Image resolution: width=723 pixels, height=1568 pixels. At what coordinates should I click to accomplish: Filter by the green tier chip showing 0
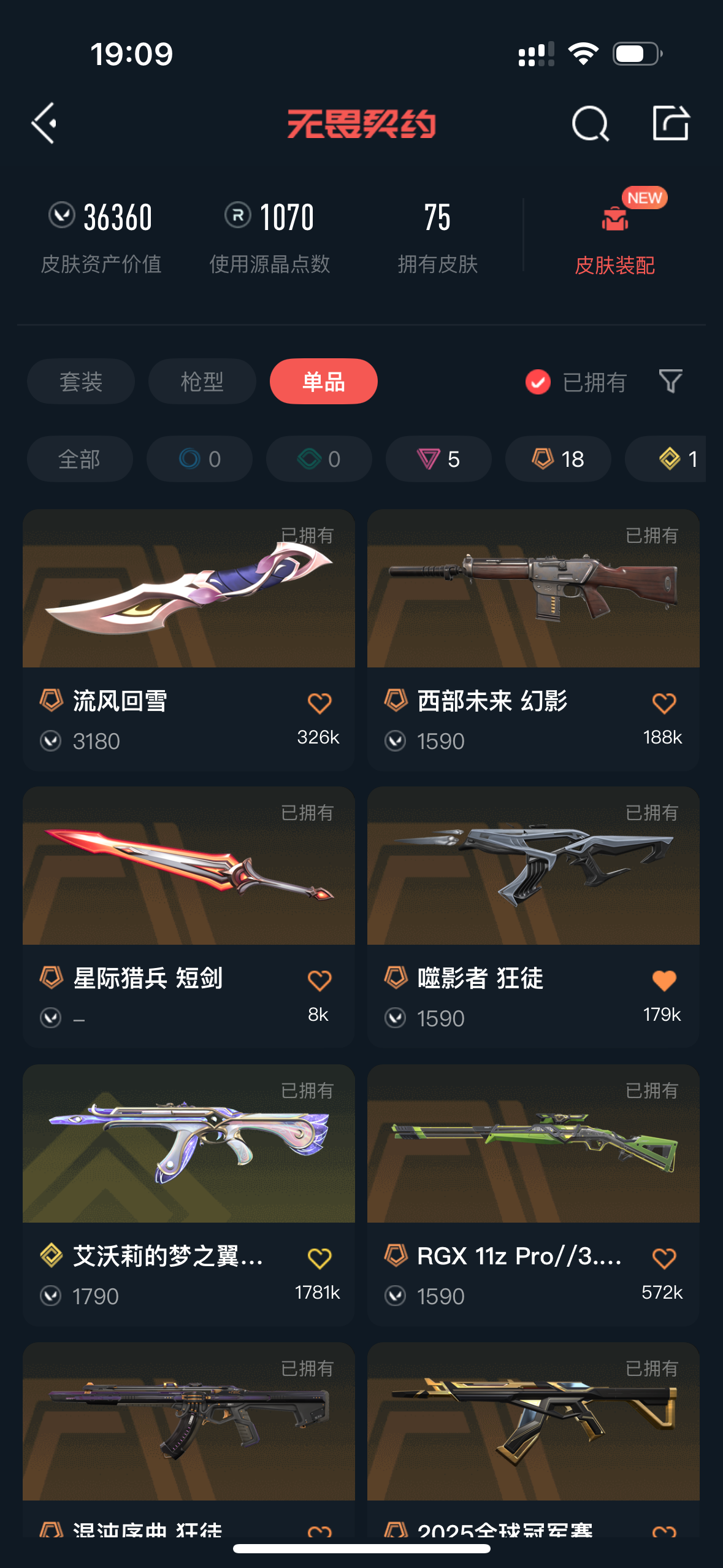click(x=319, y=459)
